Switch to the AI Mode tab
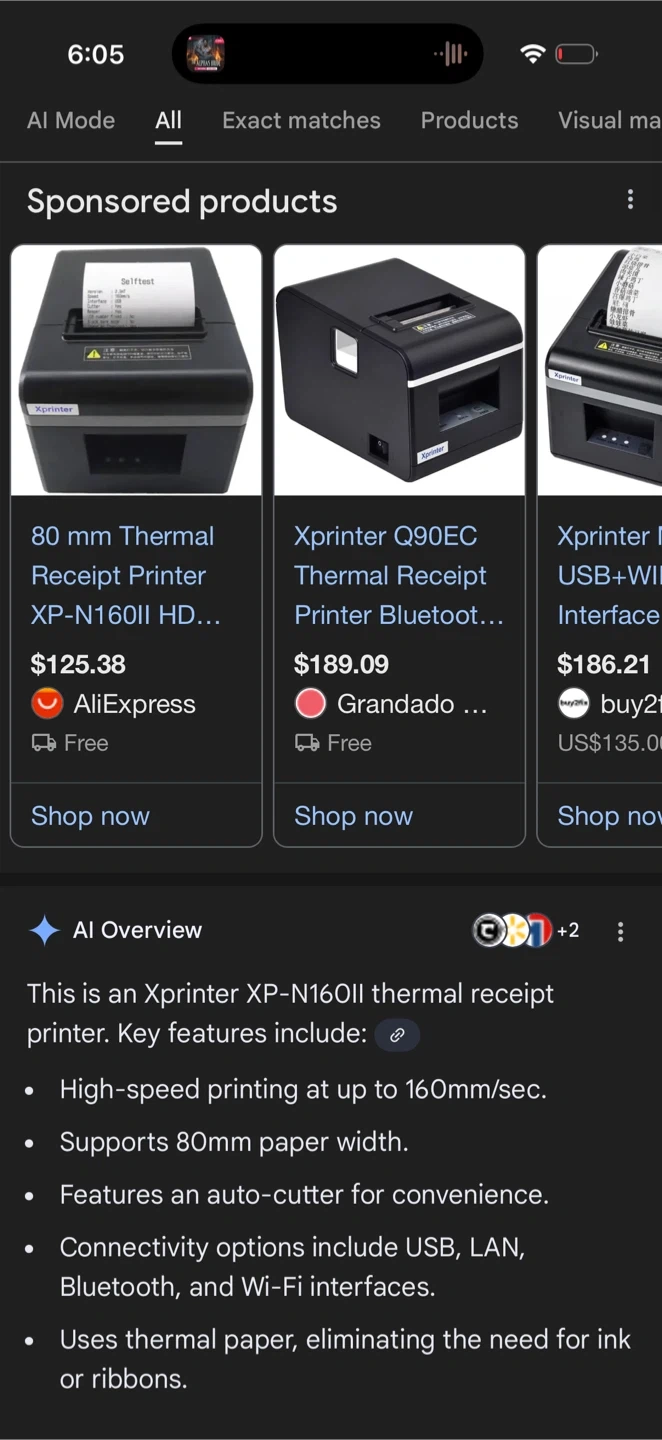 click(x=71, y=121)
